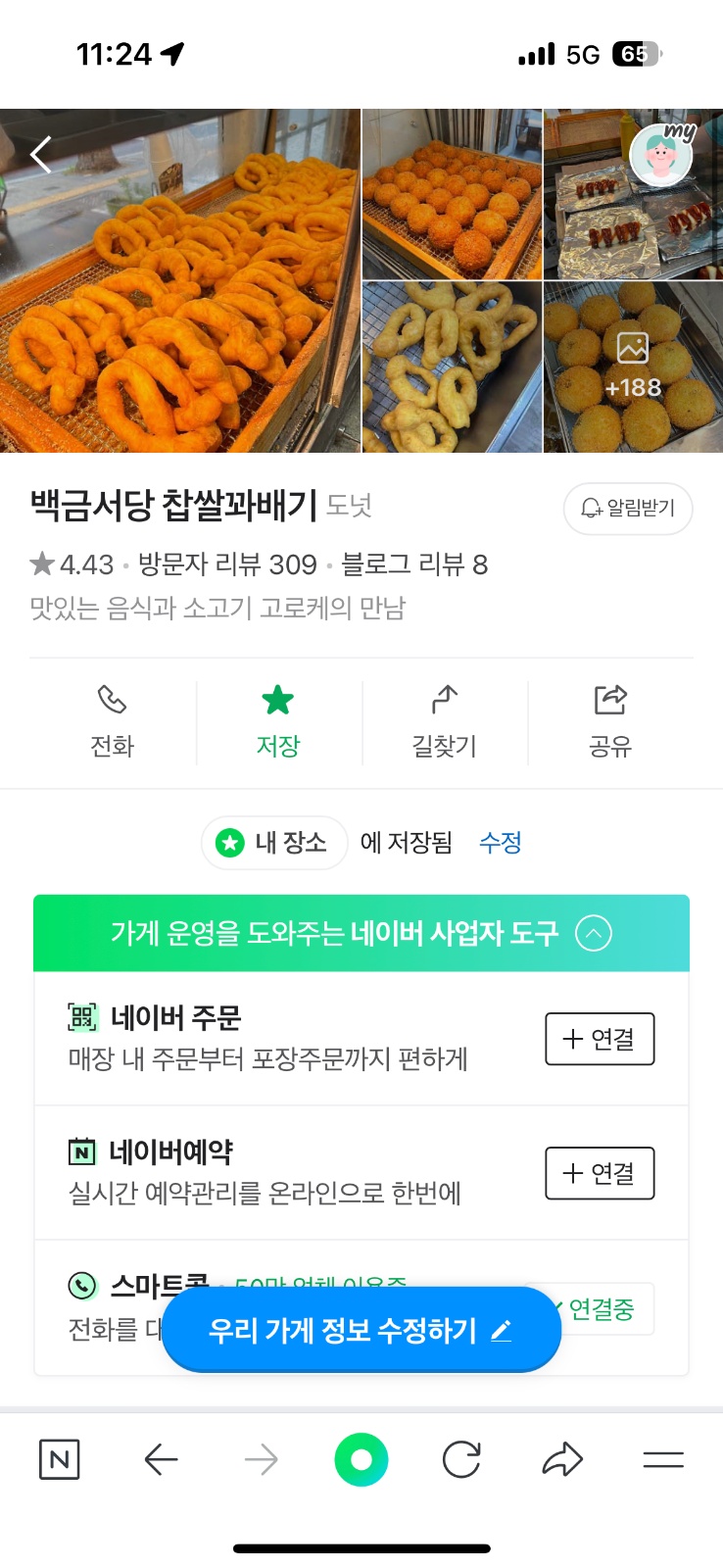Image resolution: width=723 pixels, height=1568 pixels.
Task: Navigate back in the browser toolbar
Action: coord(161,1460)
